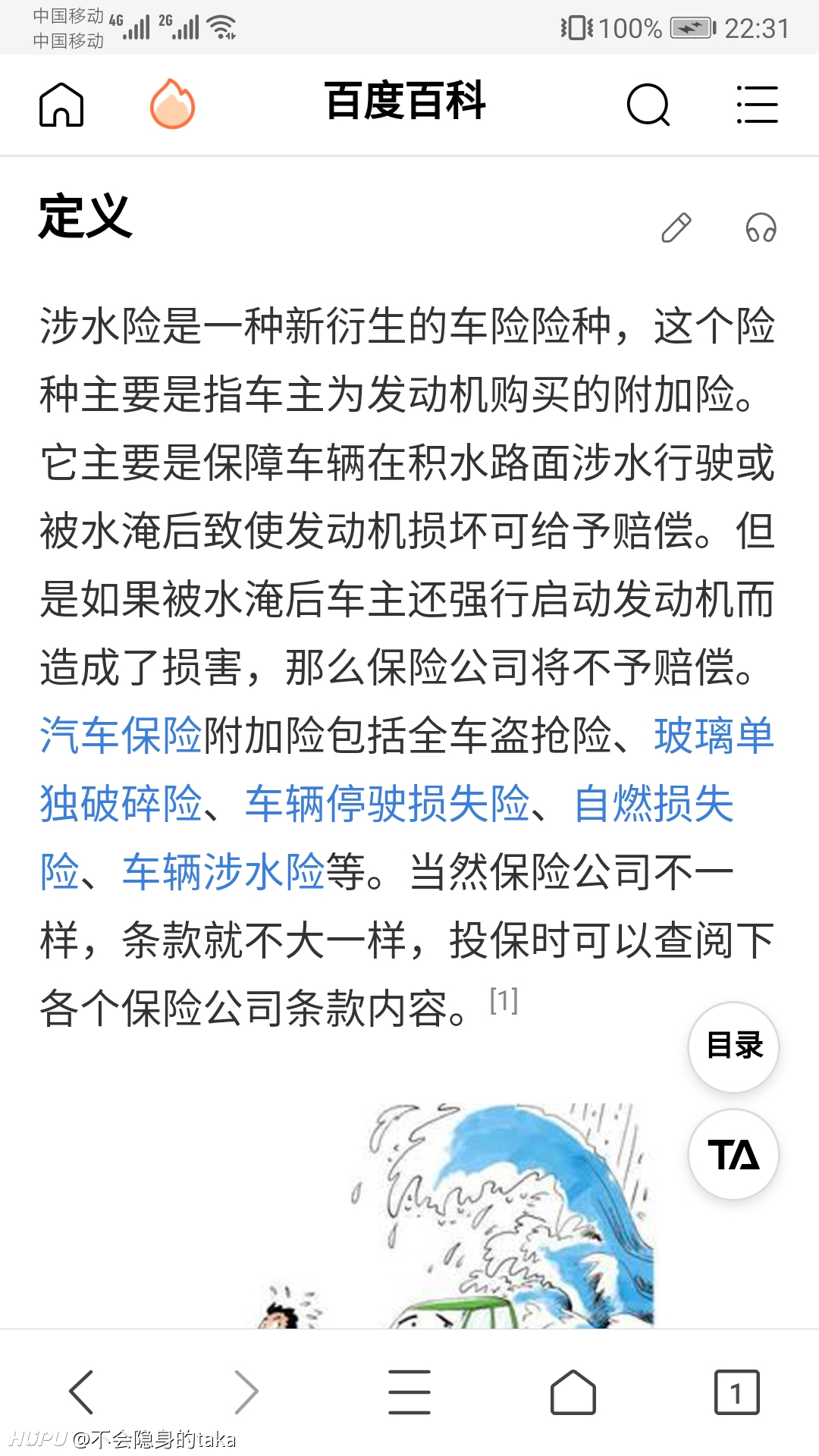This screenshot has height=1456, width=819.
Task: Open the browser tabs switcher
Action: (736, 1392)
